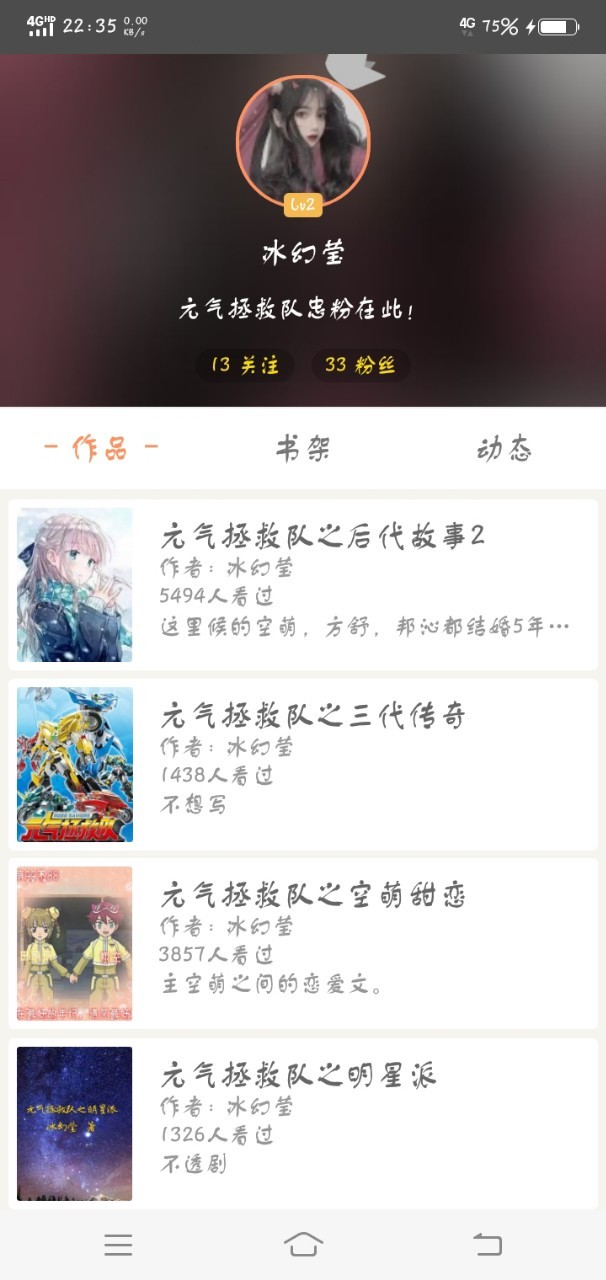606x1280 pixels.
Task: Go back with the system back button
Action: pos(487,1244)
